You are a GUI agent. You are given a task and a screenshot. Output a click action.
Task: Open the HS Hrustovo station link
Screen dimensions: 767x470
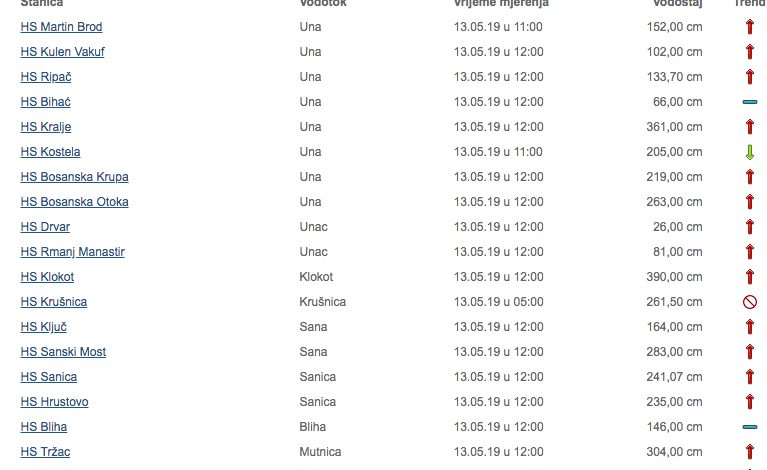pos(54,402)
